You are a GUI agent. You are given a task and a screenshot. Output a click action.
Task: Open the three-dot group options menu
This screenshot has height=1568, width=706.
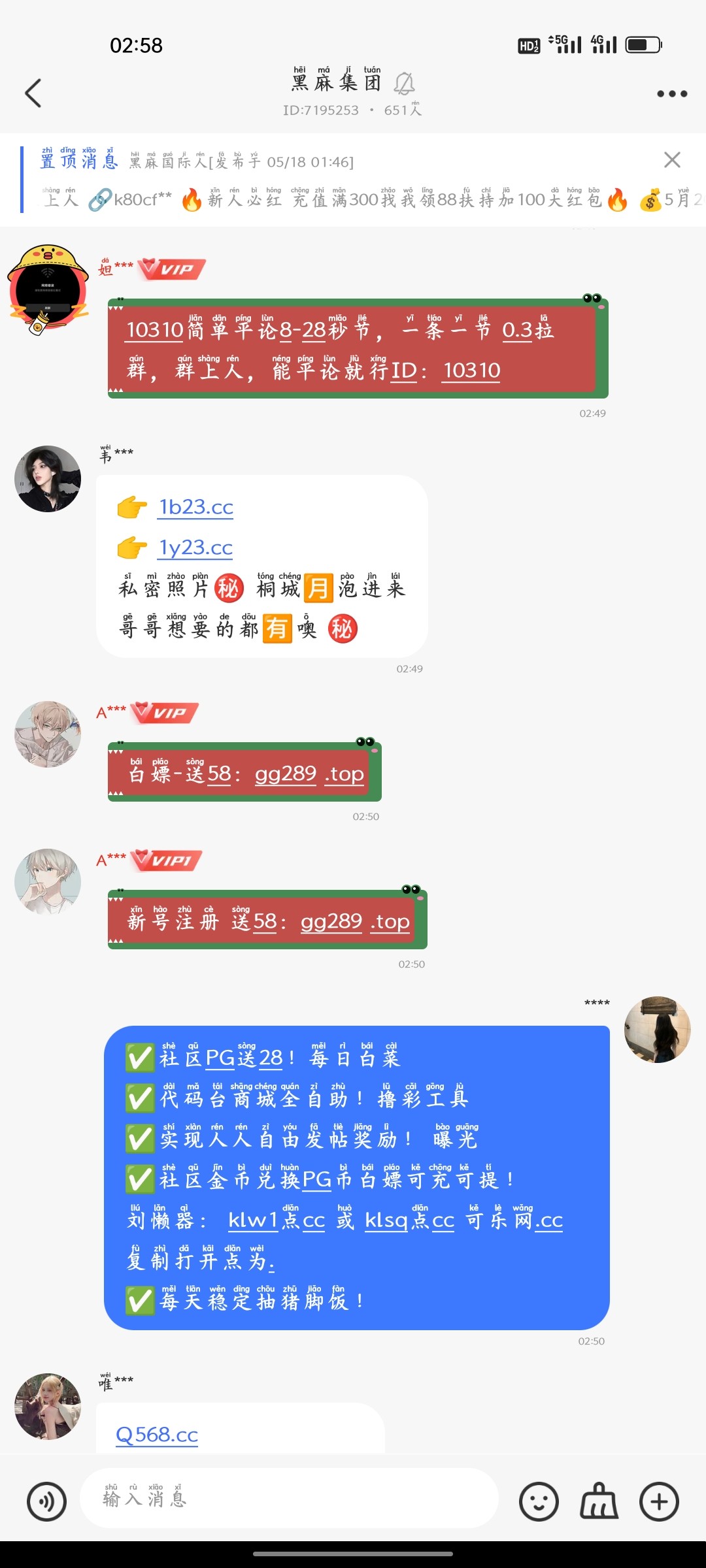671,93
